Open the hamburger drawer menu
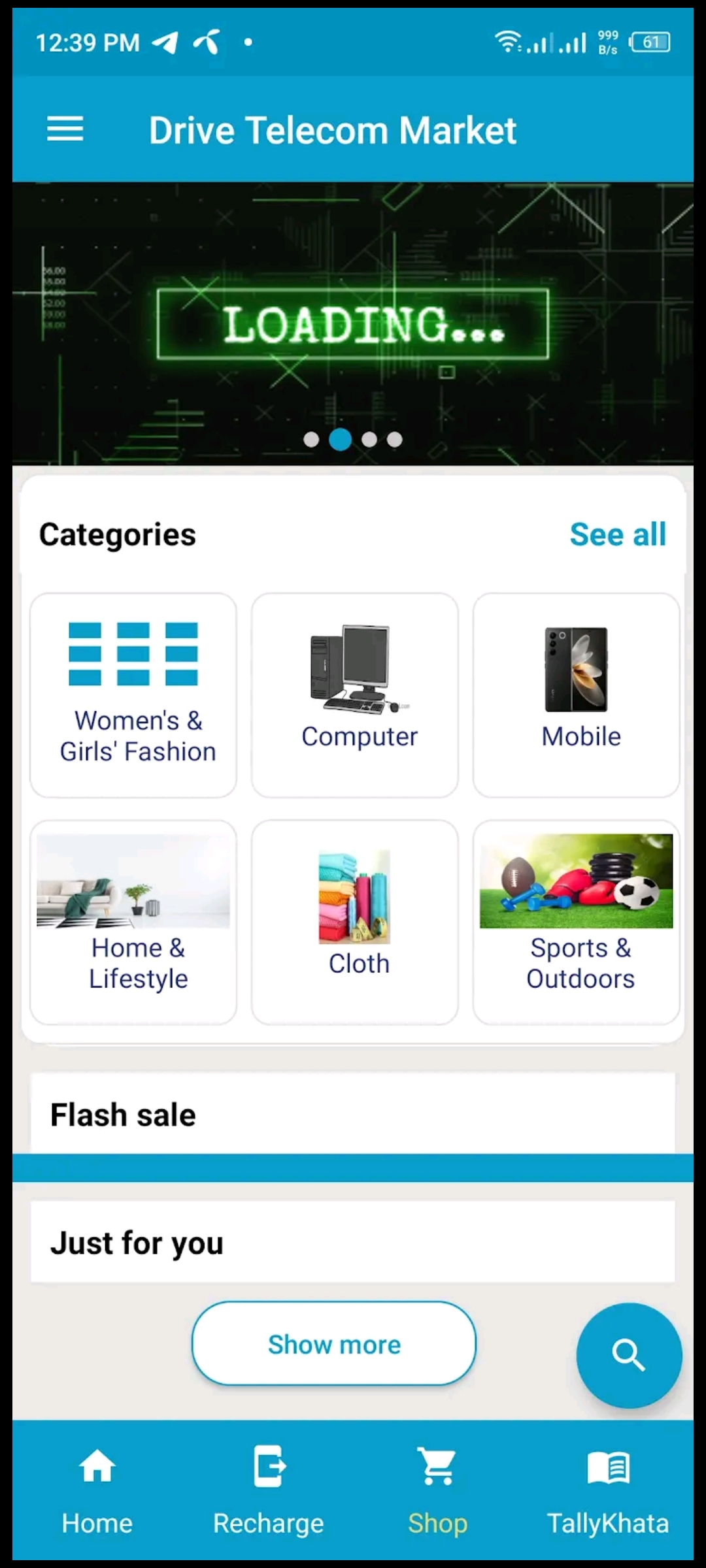The height and width of the screenshot is (1568, 706). [65, 129]
